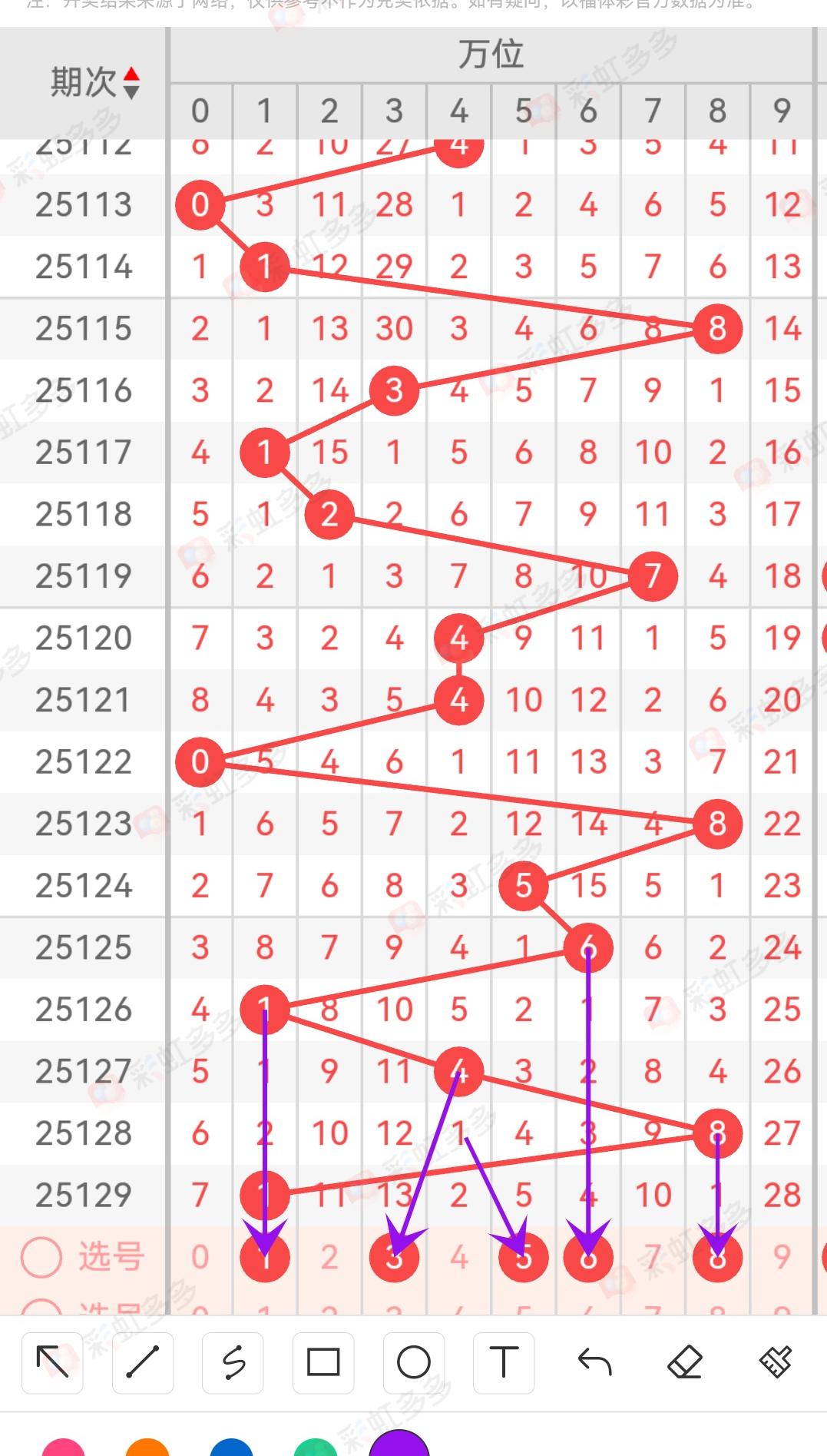Select the arrow drawing tool

click(52, 1364)
